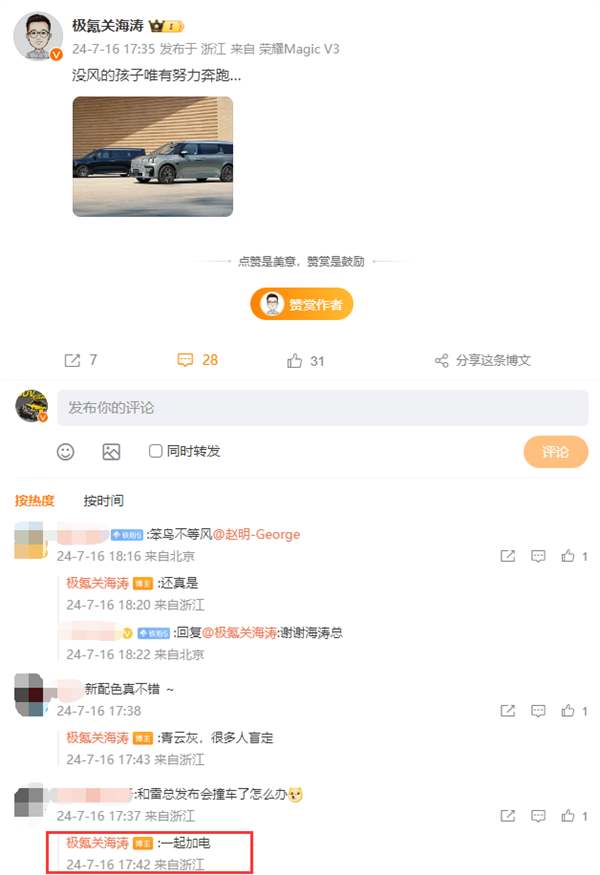Open 极氪关海涛 link in the 一起加电 reply
Viewport: 600px width, 875px height.
tap(97, 843)
